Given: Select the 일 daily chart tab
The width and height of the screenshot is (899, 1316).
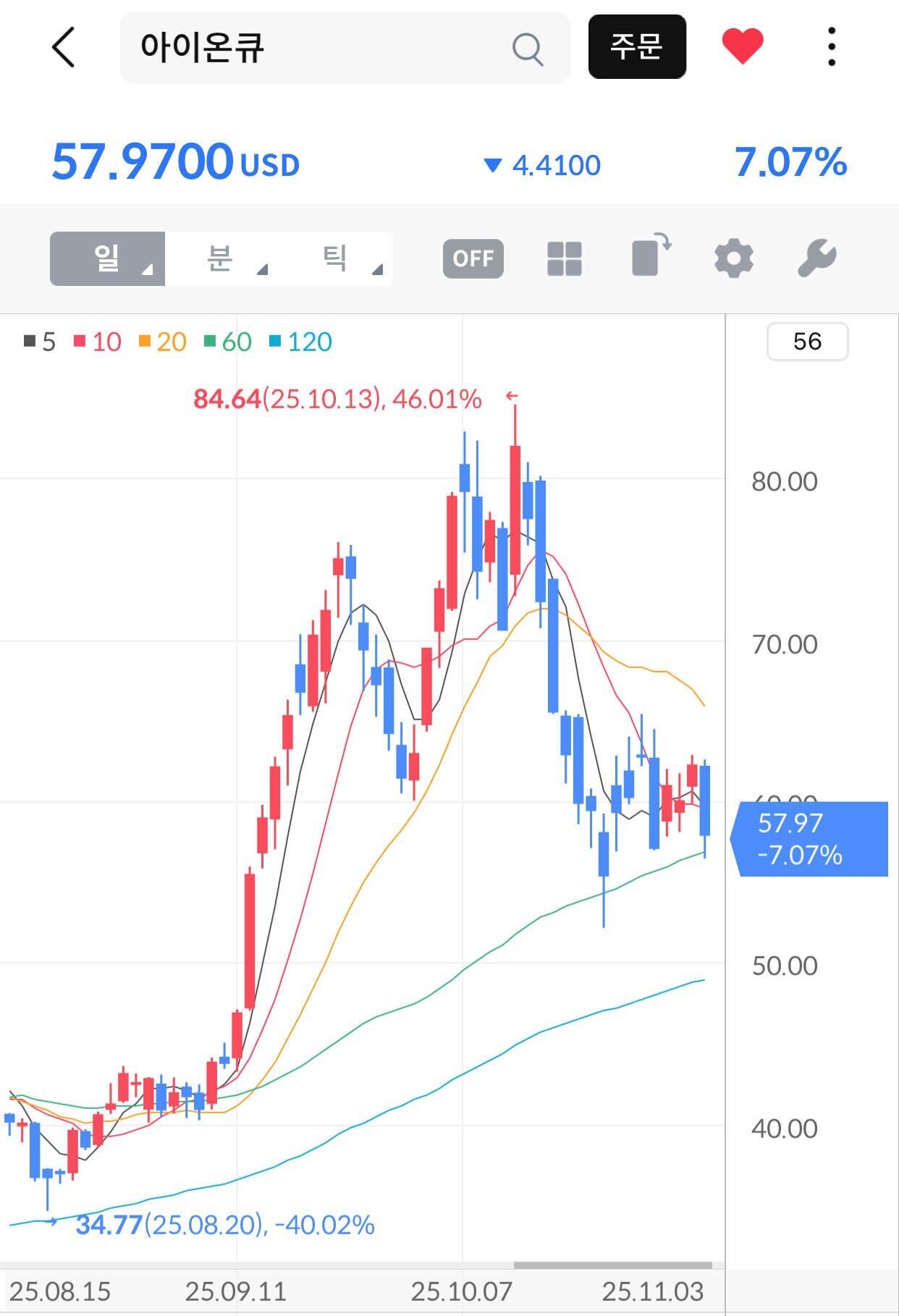Looking at the screenshot, I should point(108,258).
